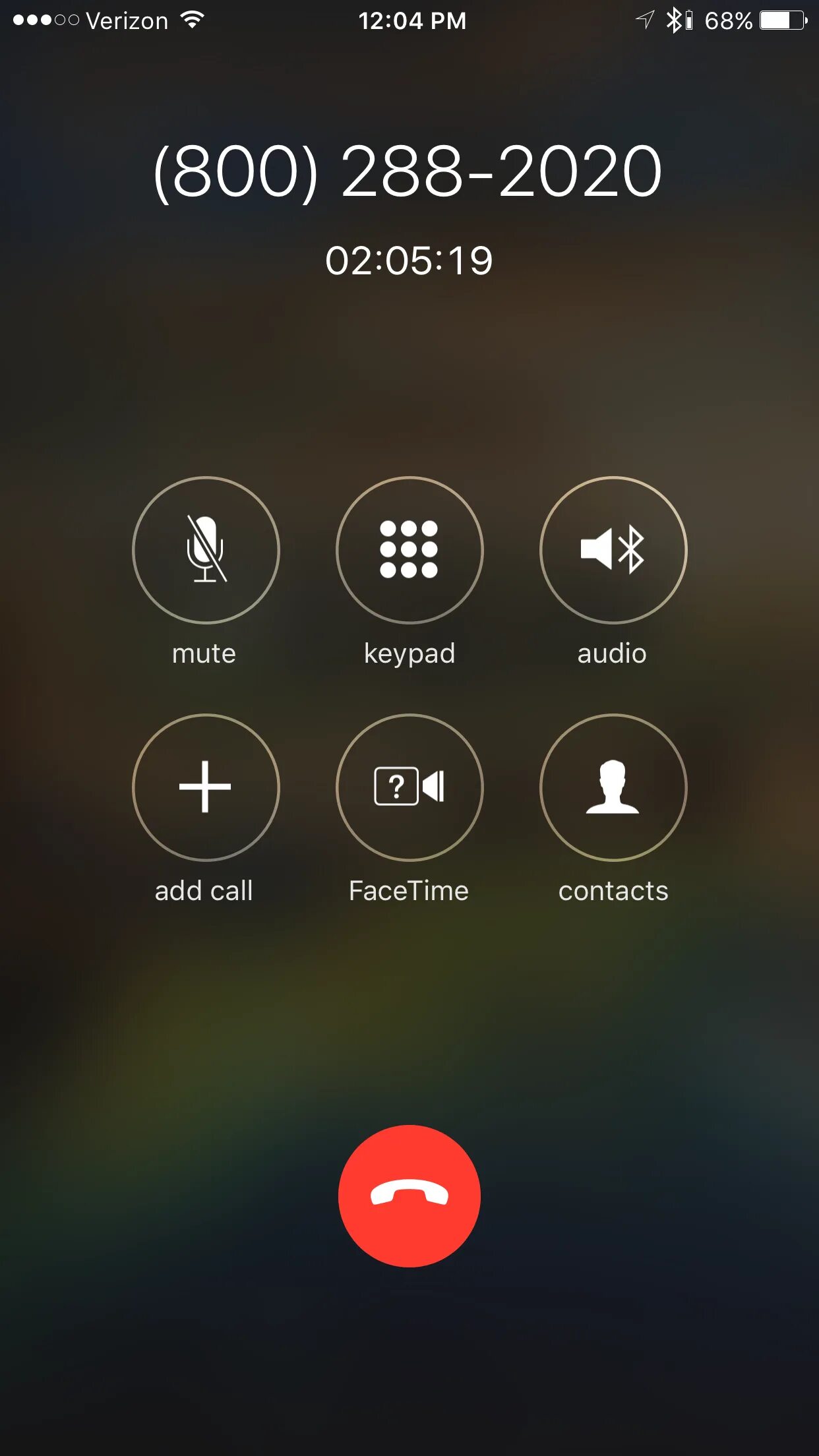End the call with the red button
This screenshot has width=819, height=1456.
409,1196
